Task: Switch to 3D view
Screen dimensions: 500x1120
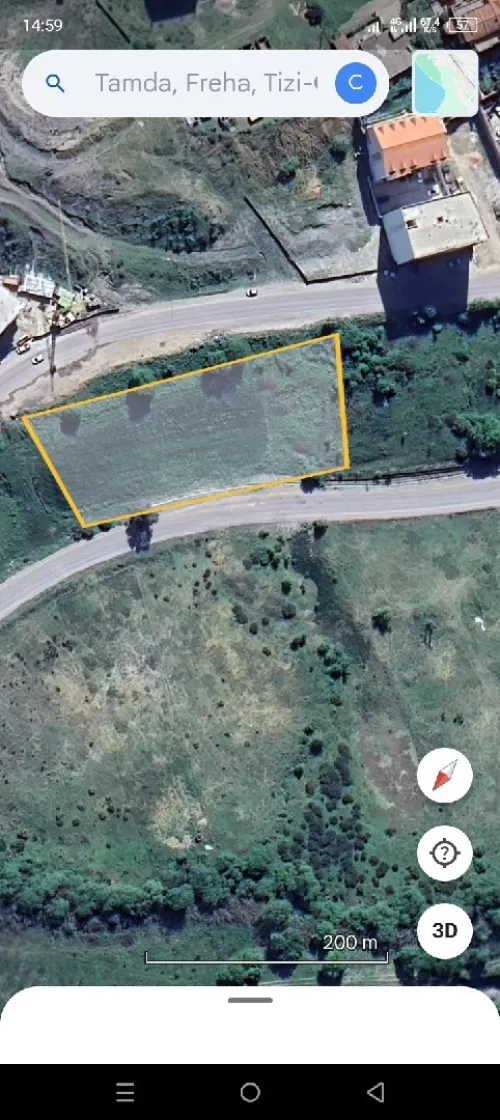Action: [x=444, y=931]
